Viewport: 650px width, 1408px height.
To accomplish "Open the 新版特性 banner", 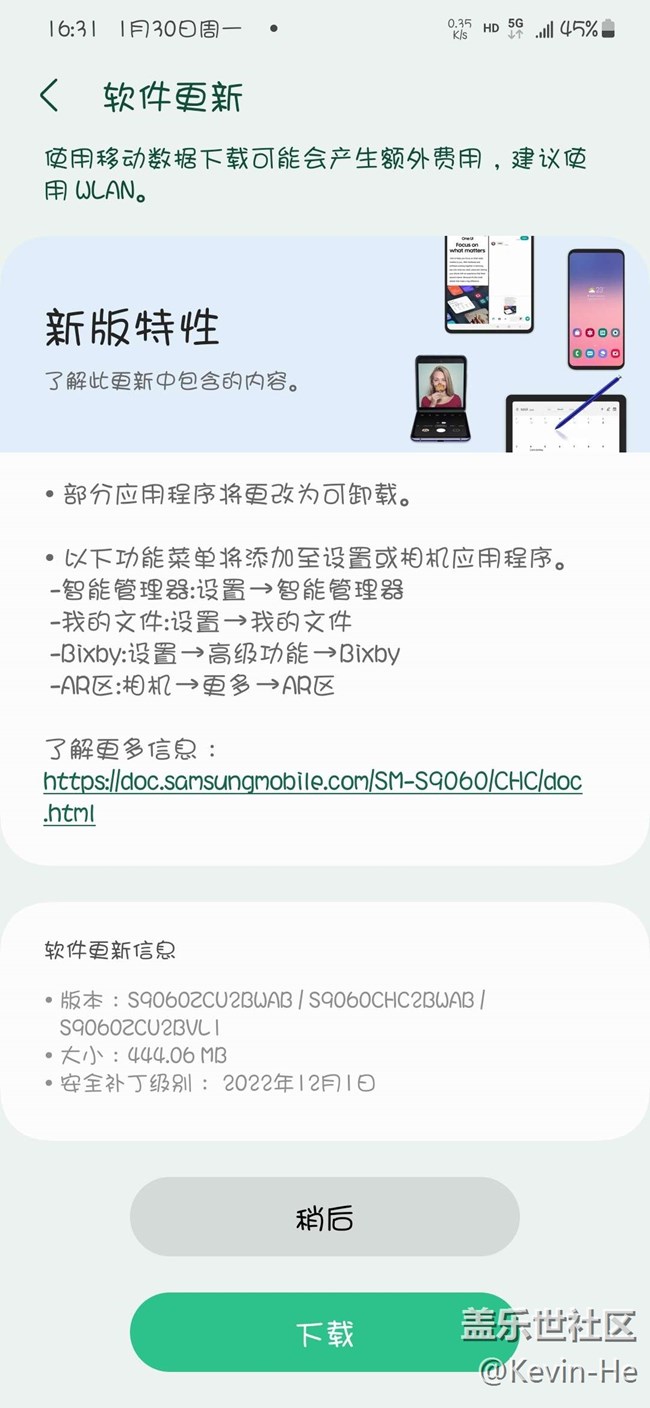I will [324, 345].
